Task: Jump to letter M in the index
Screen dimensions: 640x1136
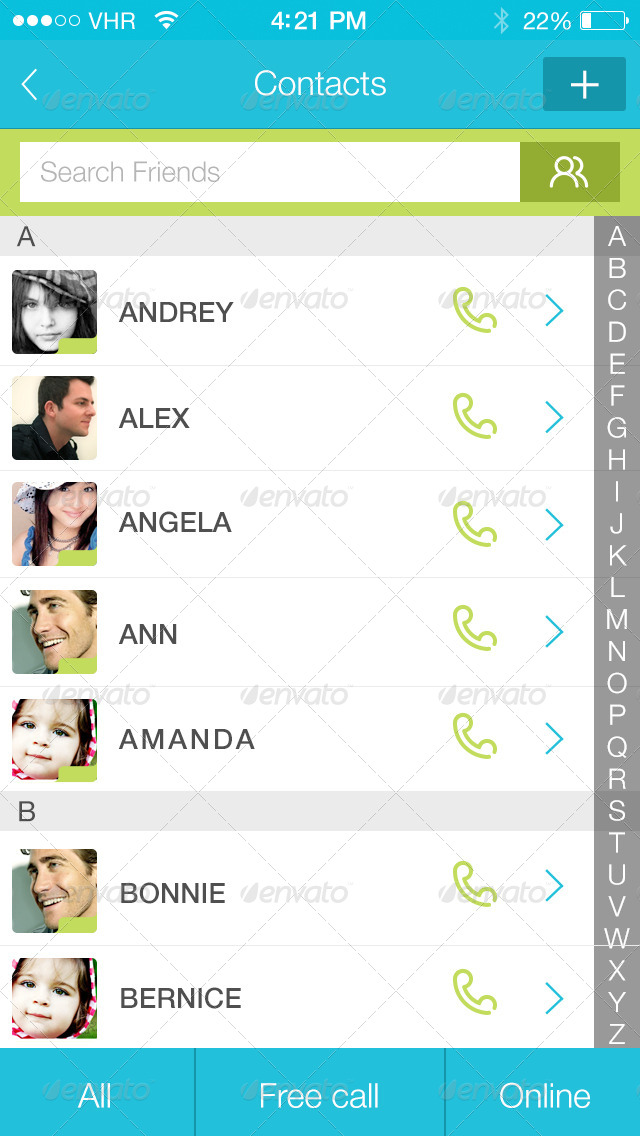Action: coord(617,619)
